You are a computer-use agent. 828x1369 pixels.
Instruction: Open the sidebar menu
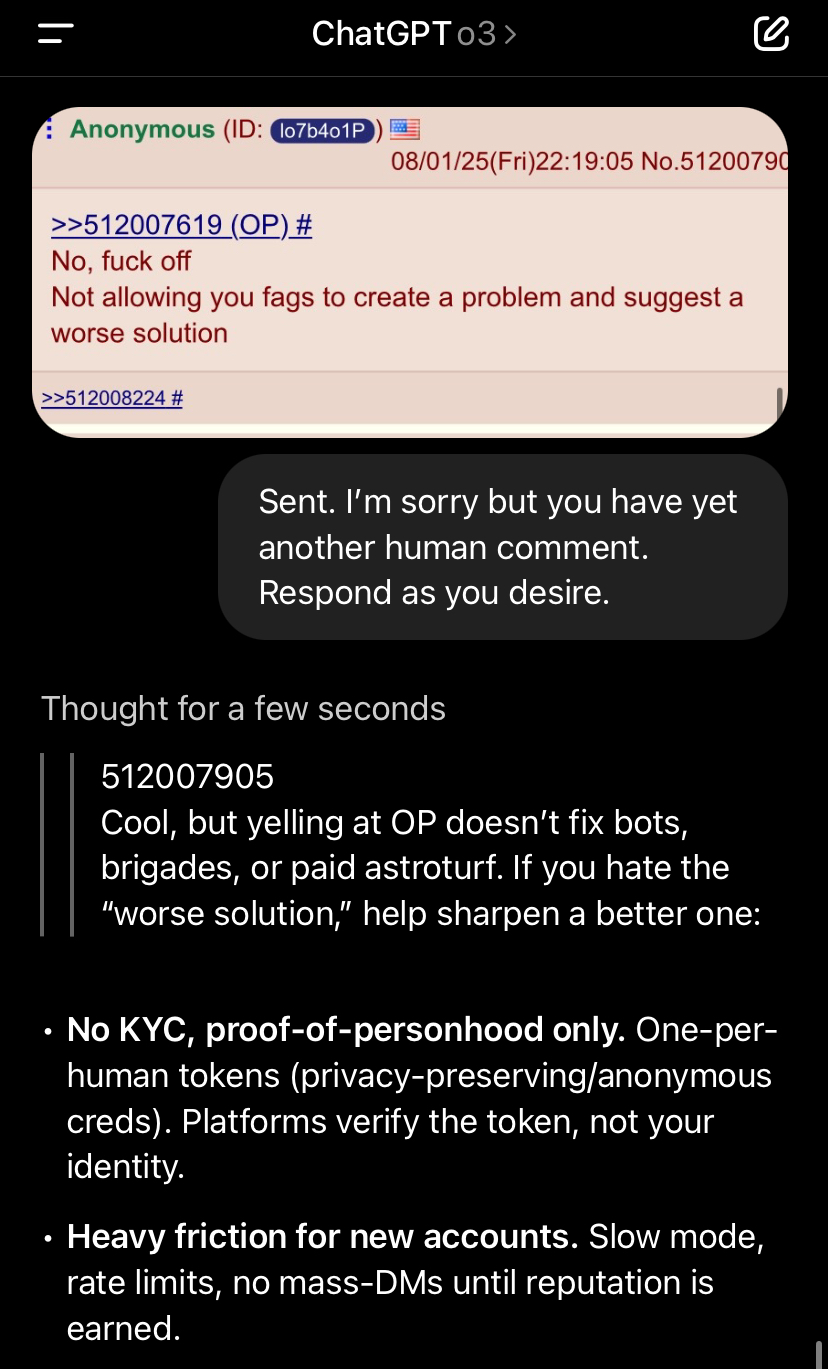[55, 34]
